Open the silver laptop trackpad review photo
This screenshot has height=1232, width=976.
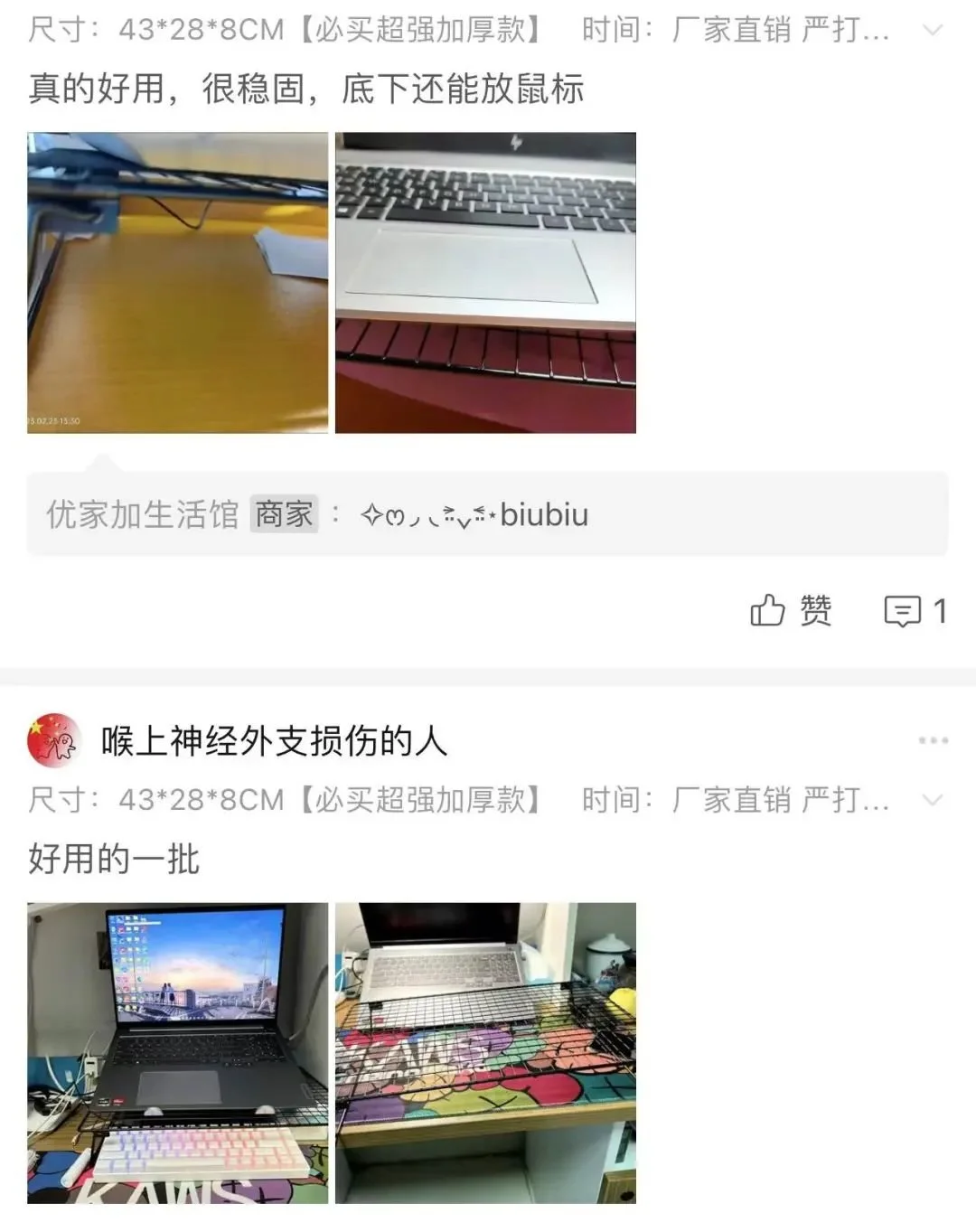point(485,283)
